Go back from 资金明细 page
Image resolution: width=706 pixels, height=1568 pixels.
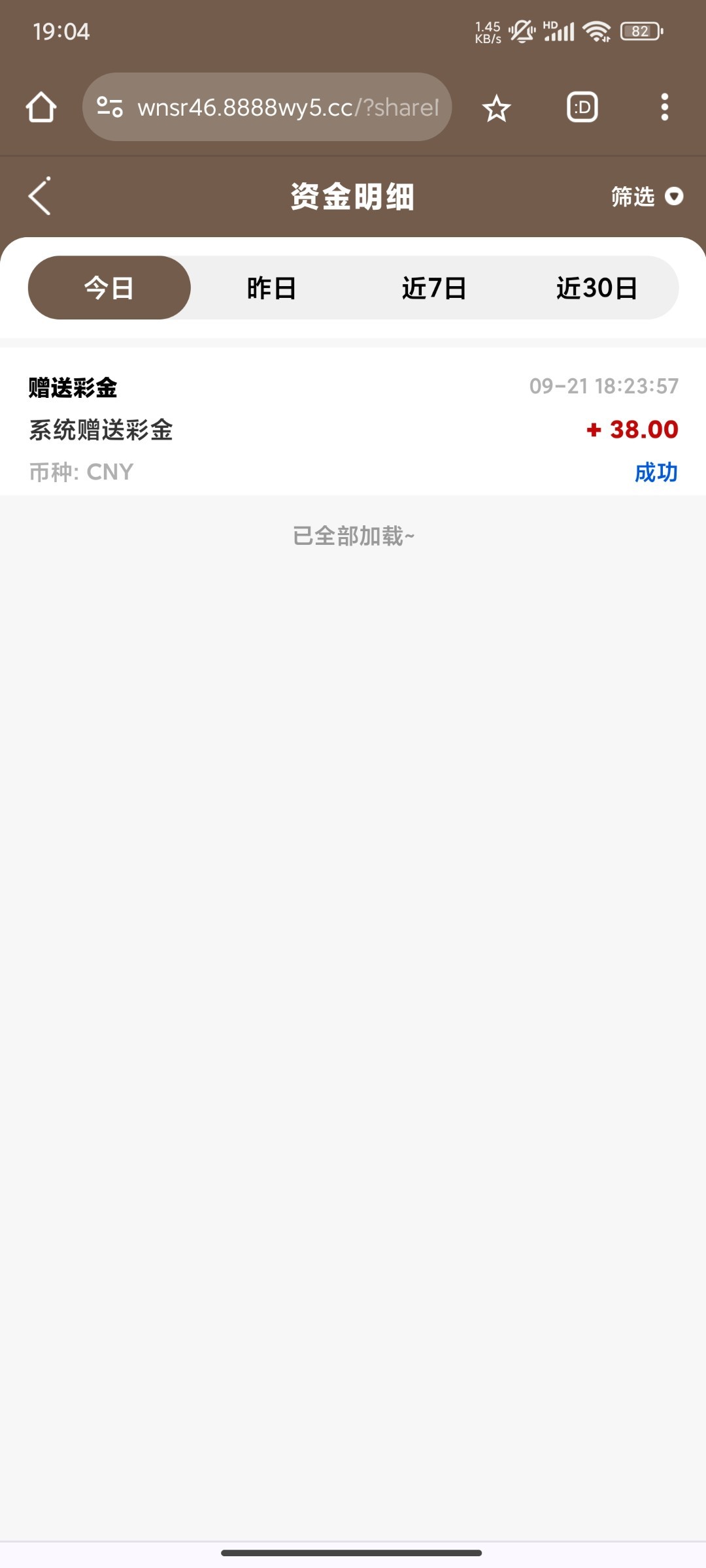(40, 196)
